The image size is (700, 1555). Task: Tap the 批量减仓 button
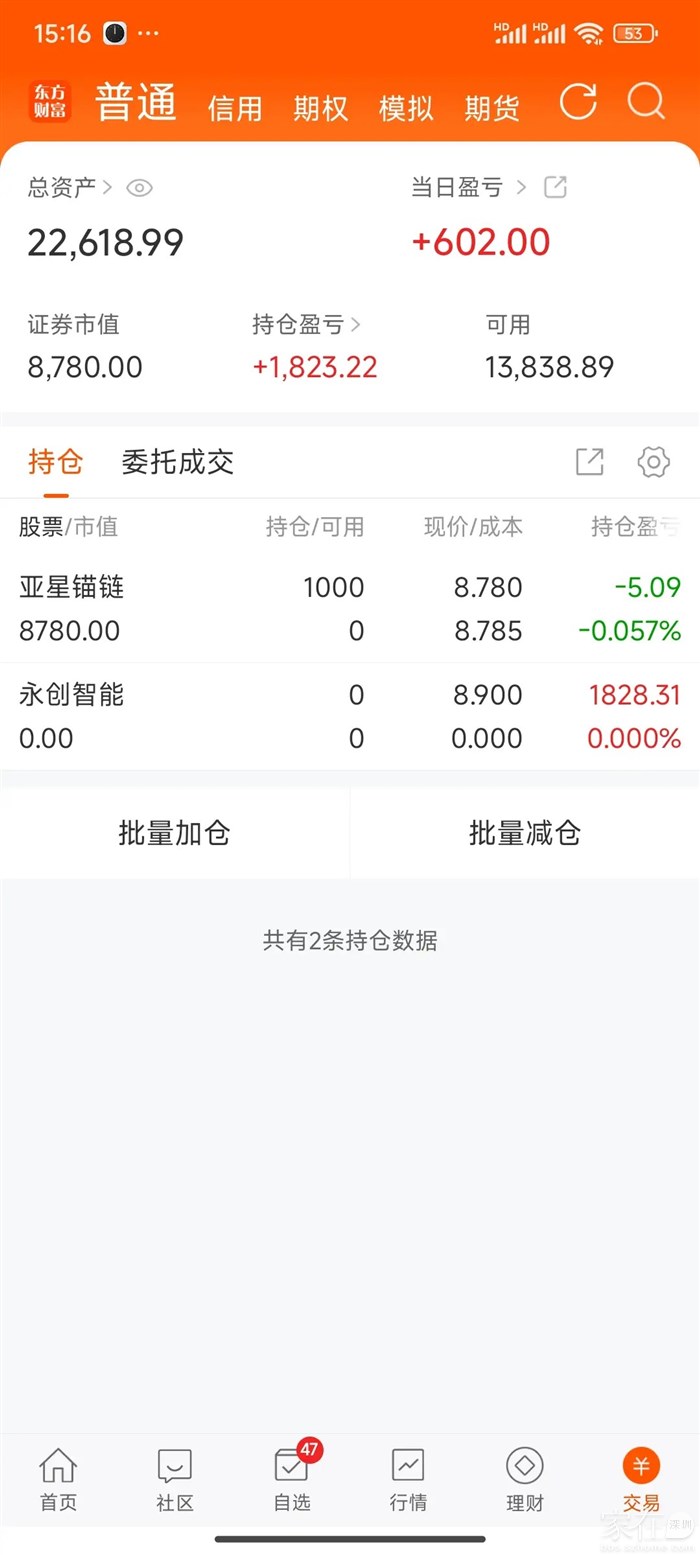pyautogui.click(x=525, y=833)
